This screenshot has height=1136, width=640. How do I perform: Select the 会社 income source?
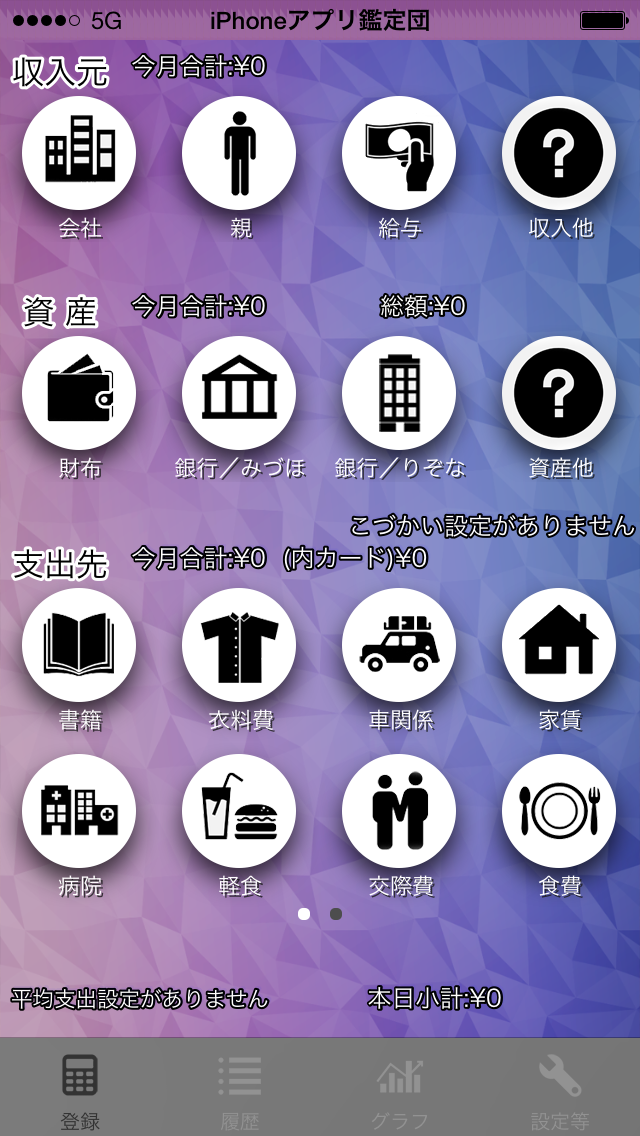pyautogui.click(x=79, y=153)
